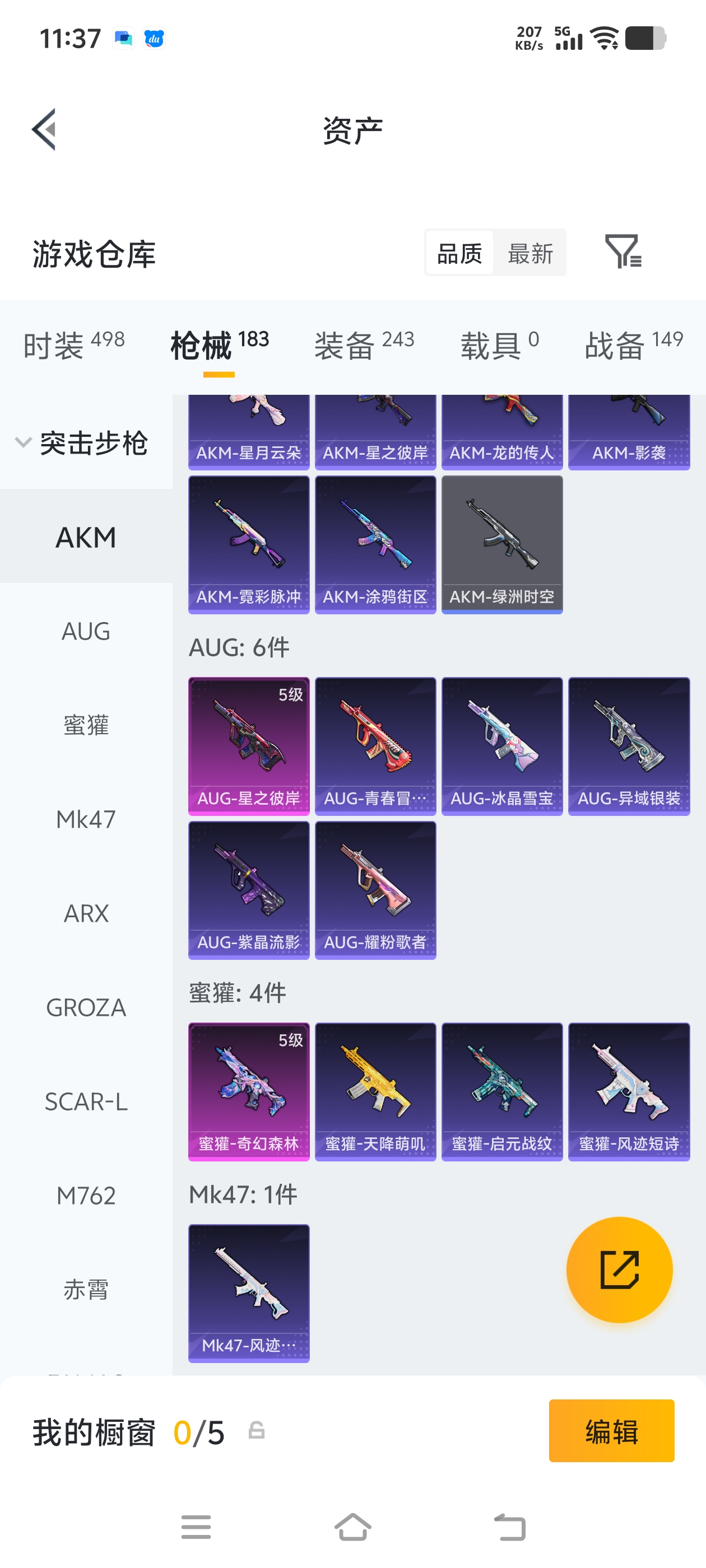Image resolution: width=706 pixels, height=1568 pixels.
Task: Select AUG in the side list
Action: [x=86, y=631]
